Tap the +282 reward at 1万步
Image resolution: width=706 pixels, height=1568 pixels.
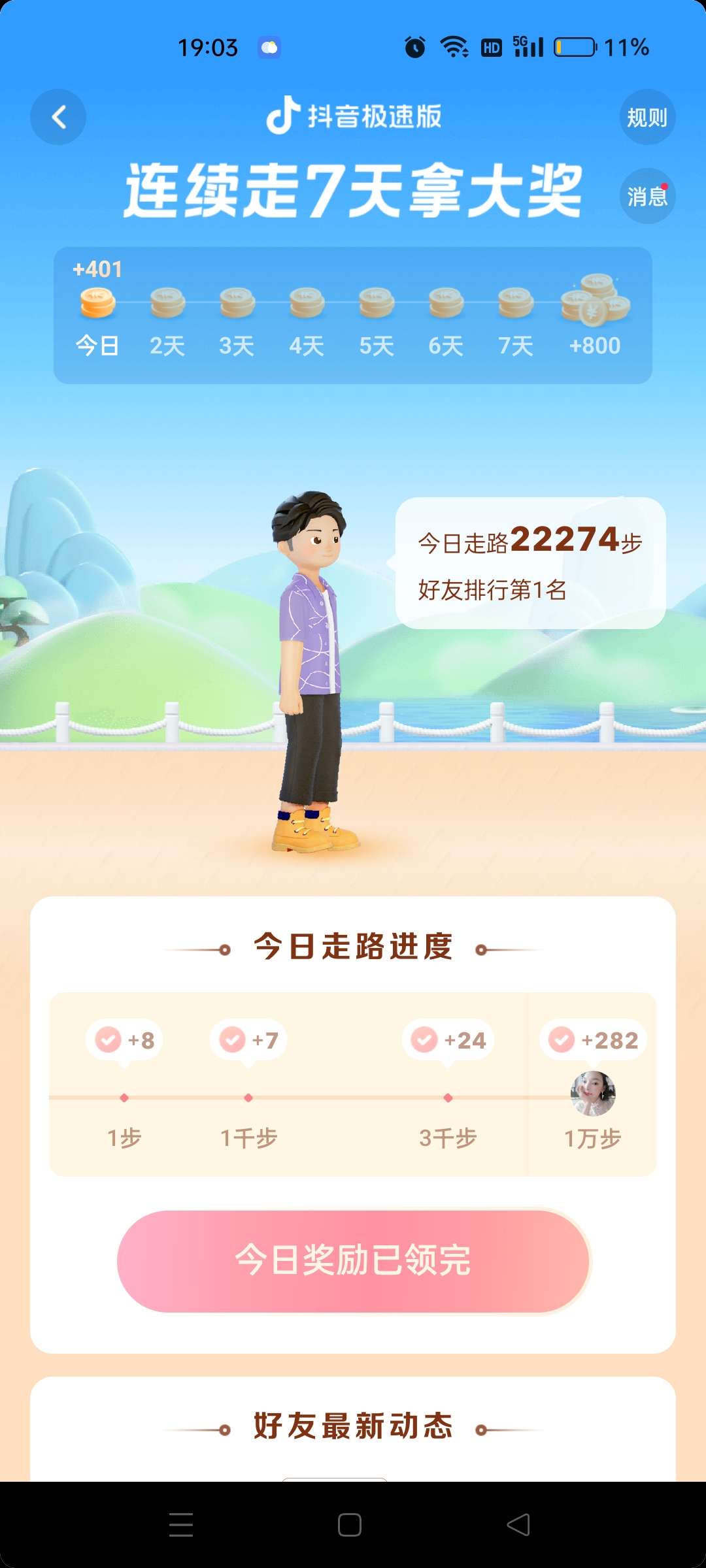point(594,1039)
